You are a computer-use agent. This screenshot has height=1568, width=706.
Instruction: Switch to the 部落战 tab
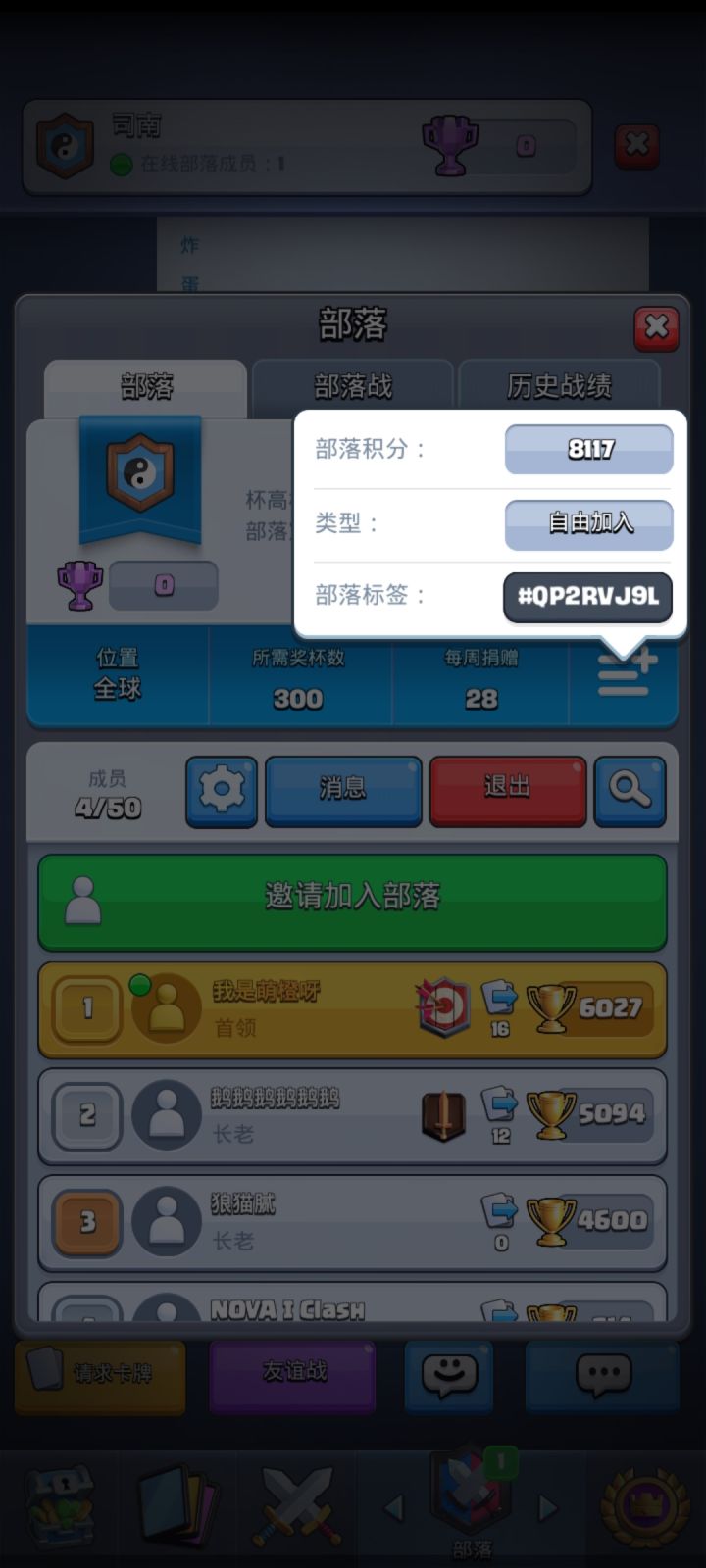[x=353, y=386]
